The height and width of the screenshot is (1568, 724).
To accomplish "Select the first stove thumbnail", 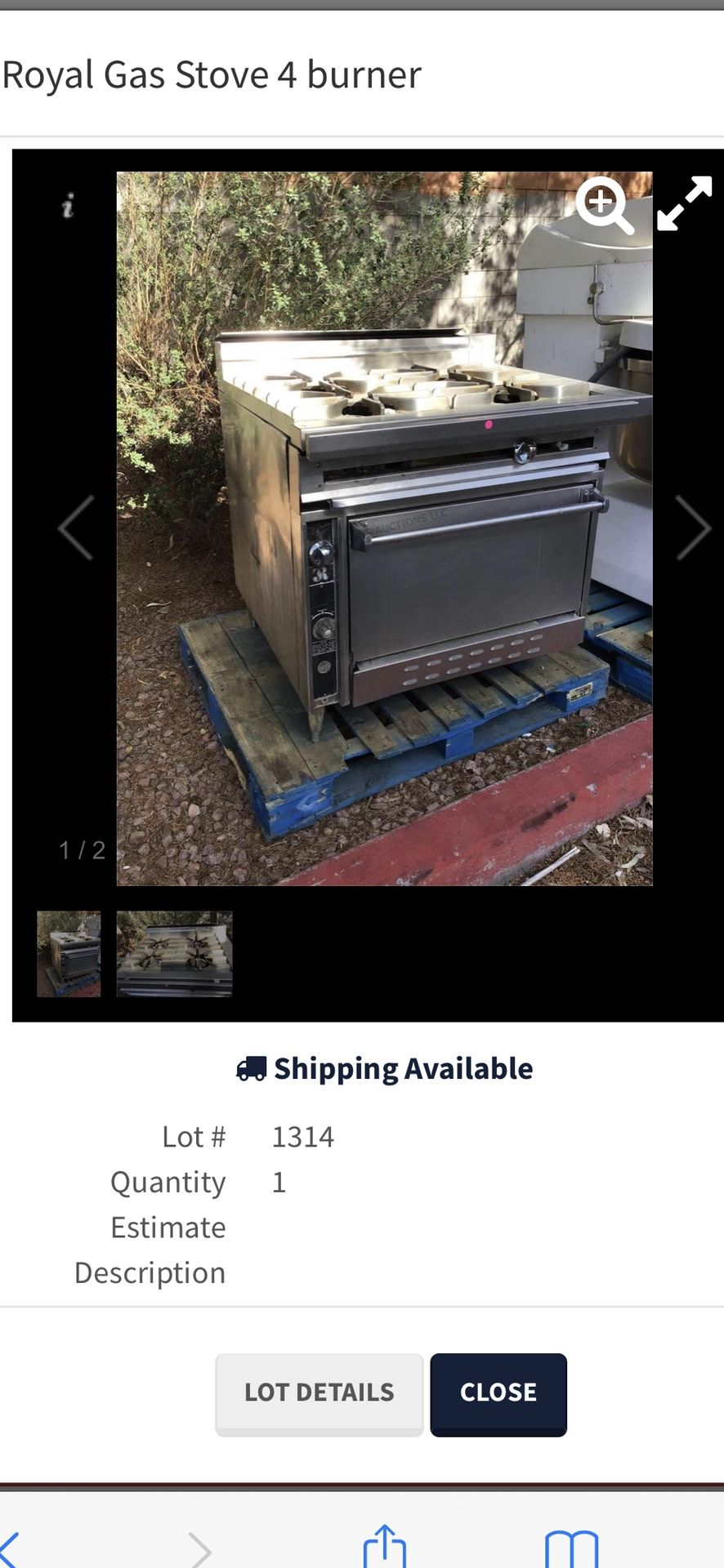I will coord(69,954).
